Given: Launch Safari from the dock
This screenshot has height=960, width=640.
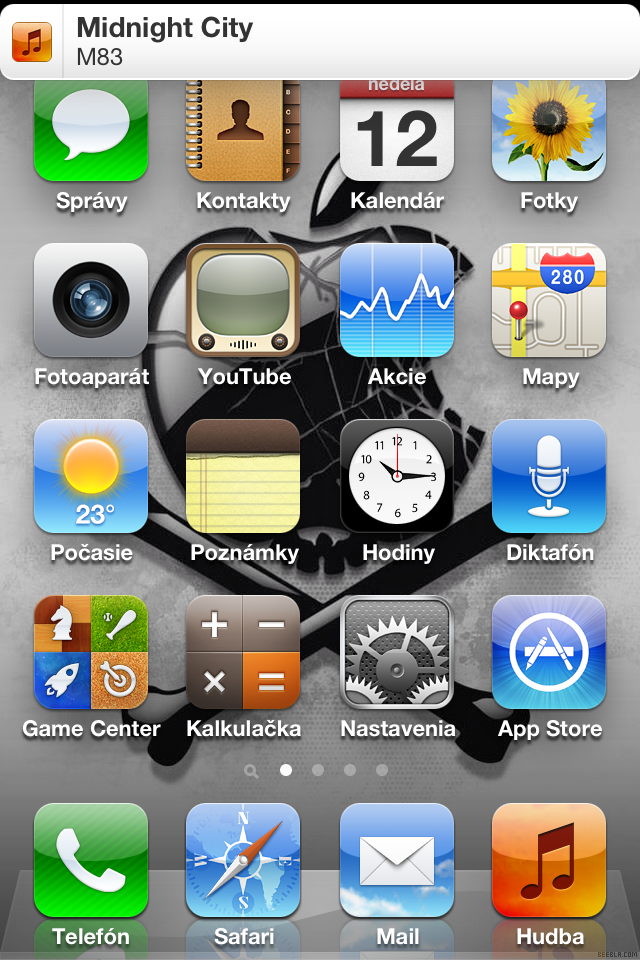Looking at the screenshot, I should pos(243,860).
